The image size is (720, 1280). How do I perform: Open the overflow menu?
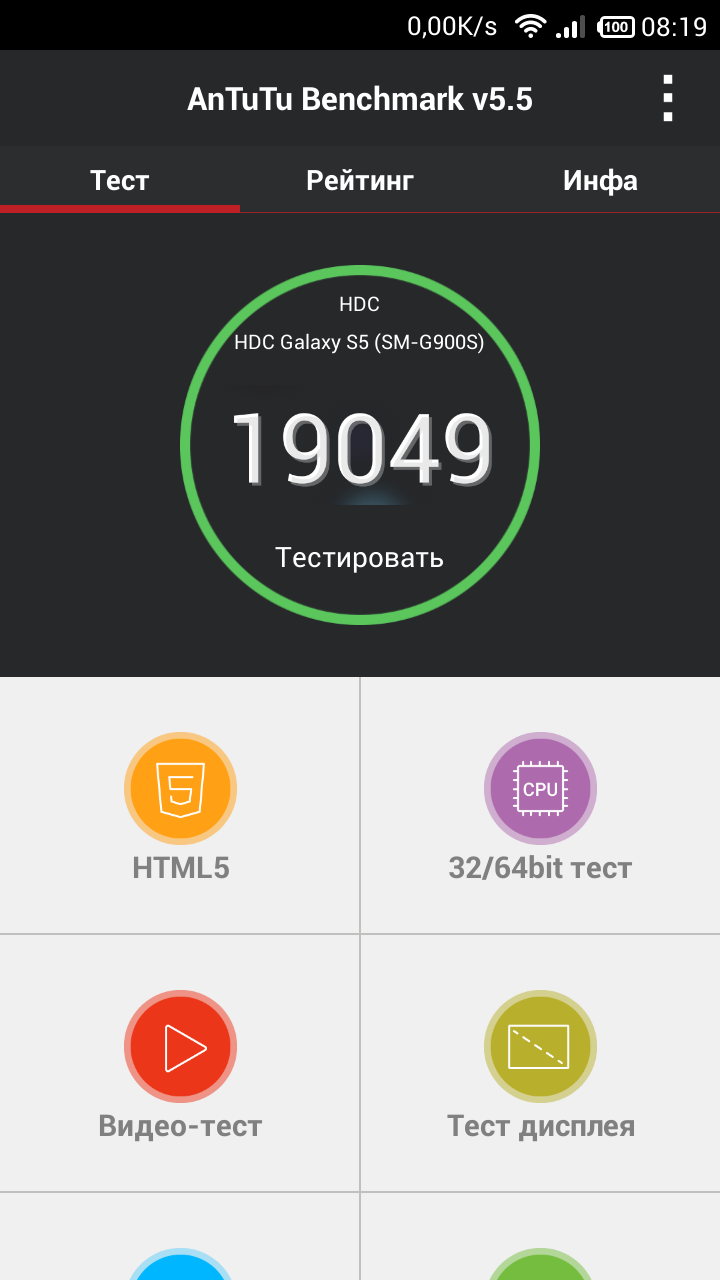tap(668, 99)
